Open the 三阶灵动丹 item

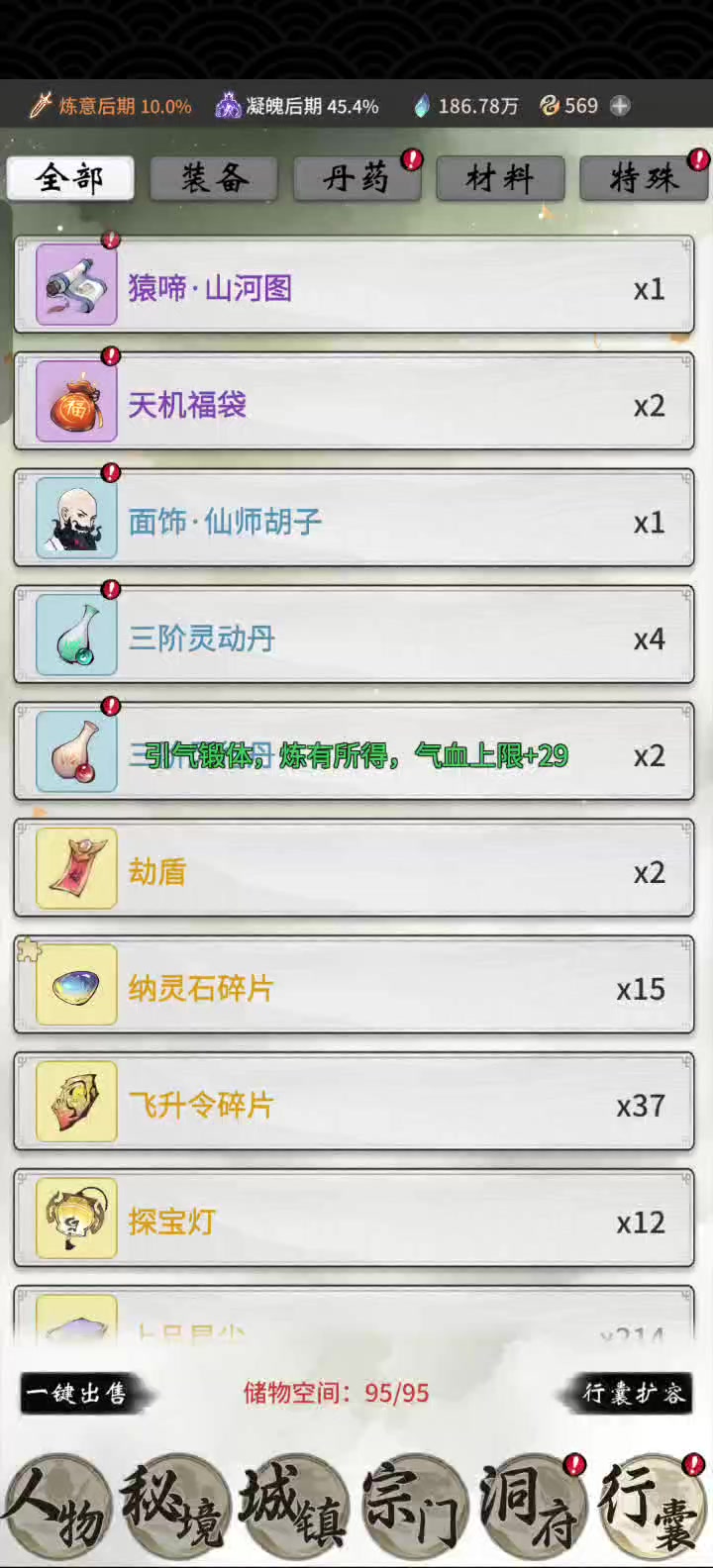click(x=354, y=638)
